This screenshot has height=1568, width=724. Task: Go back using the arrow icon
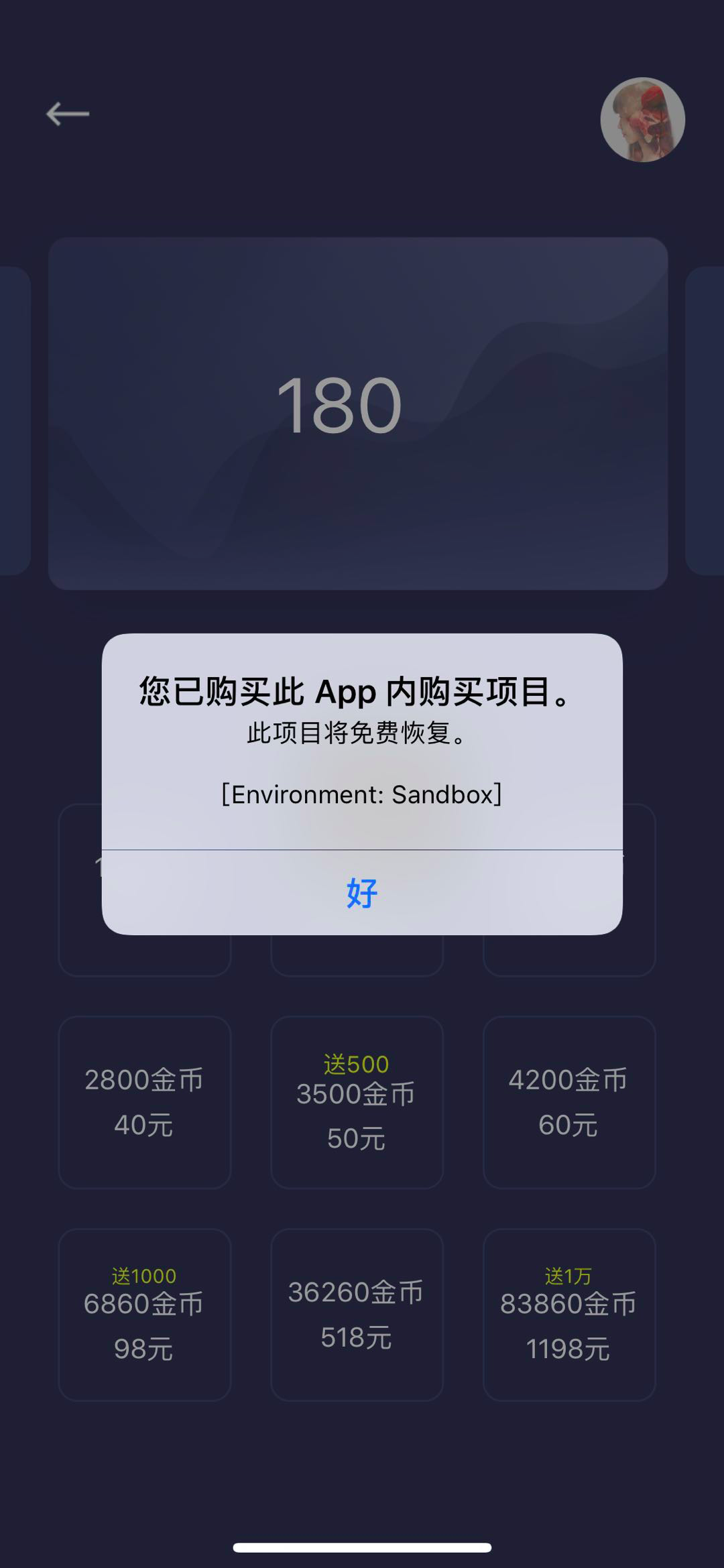coord(68,114)
